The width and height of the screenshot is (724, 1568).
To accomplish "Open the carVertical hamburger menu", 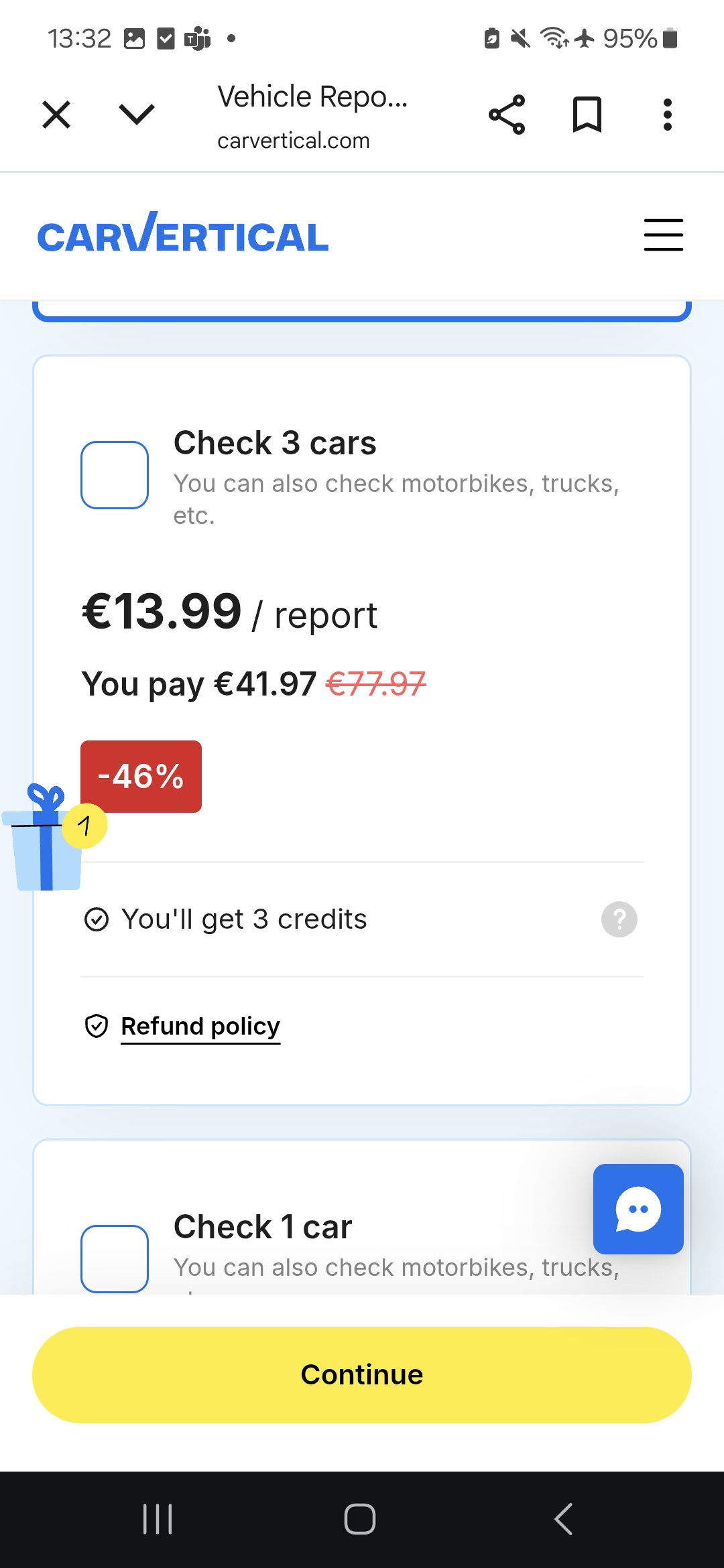I will point(663,235).
